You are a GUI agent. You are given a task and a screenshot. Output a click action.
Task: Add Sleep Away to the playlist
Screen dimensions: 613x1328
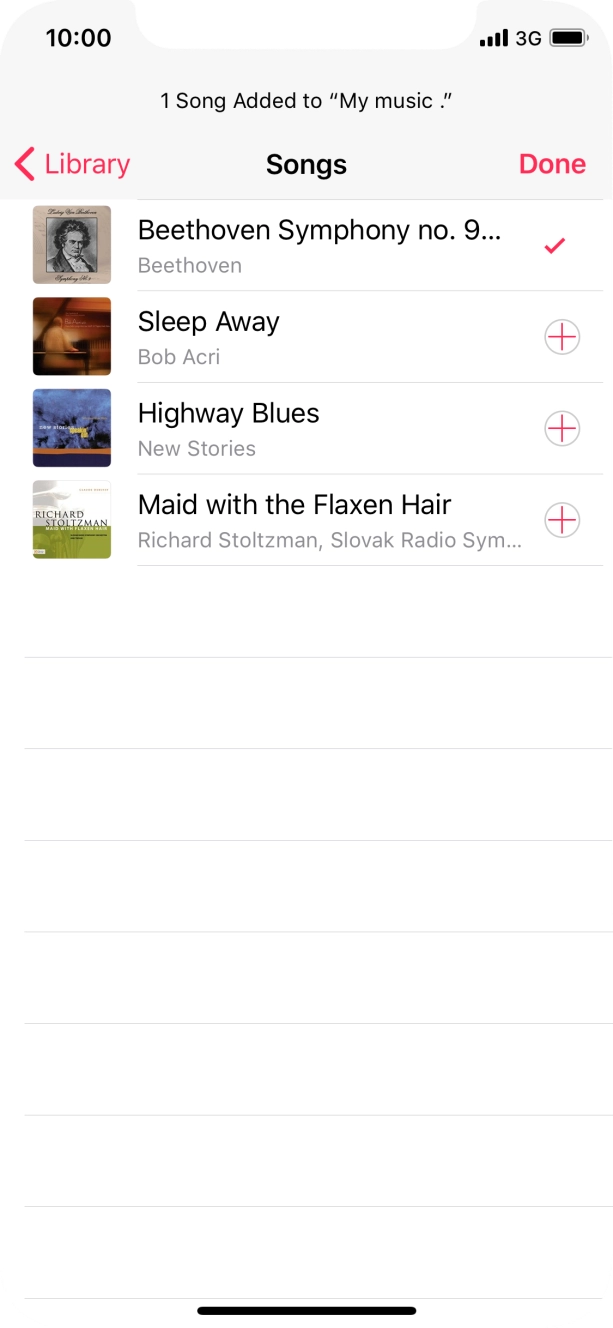click(562, 338)
